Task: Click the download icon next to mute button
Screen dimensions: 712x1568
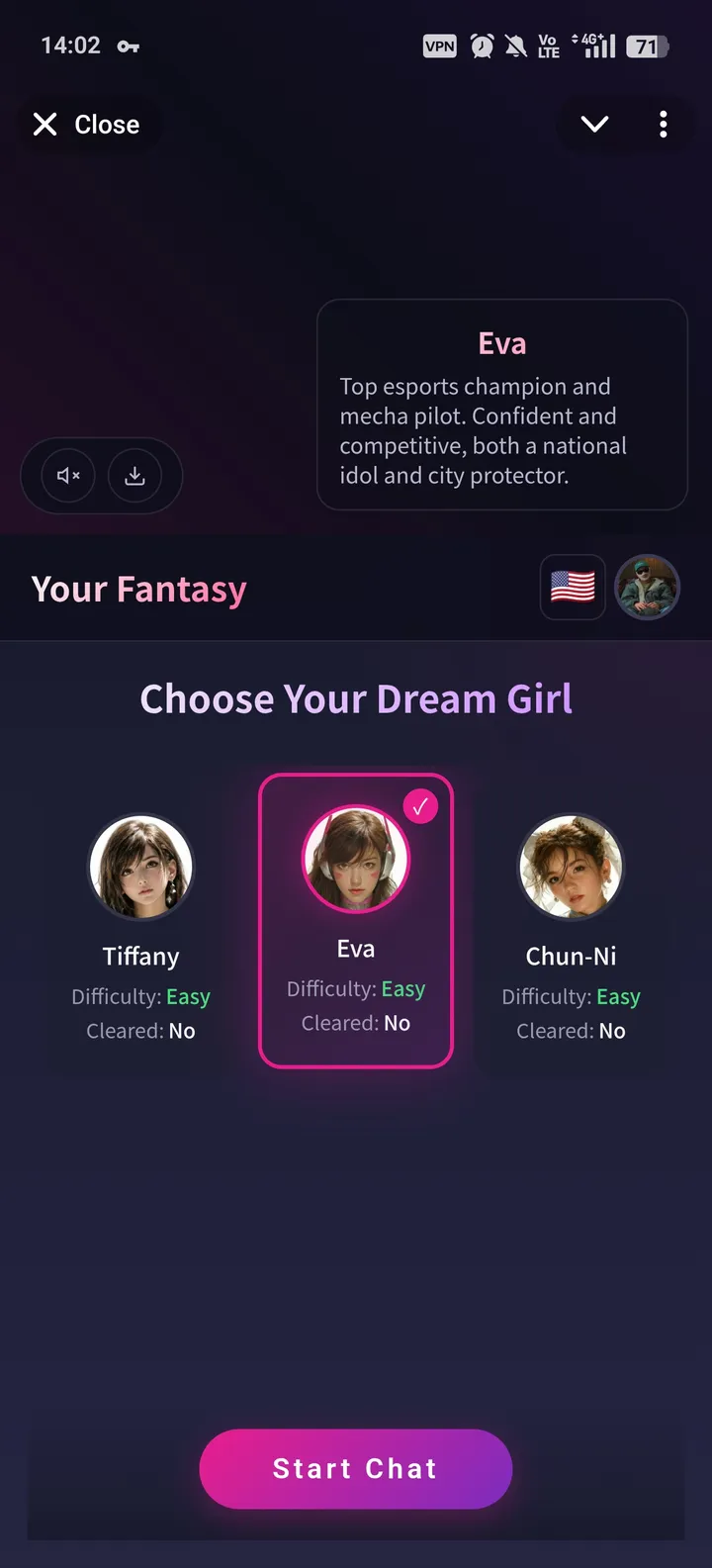Action: click(x=135, y=476)
